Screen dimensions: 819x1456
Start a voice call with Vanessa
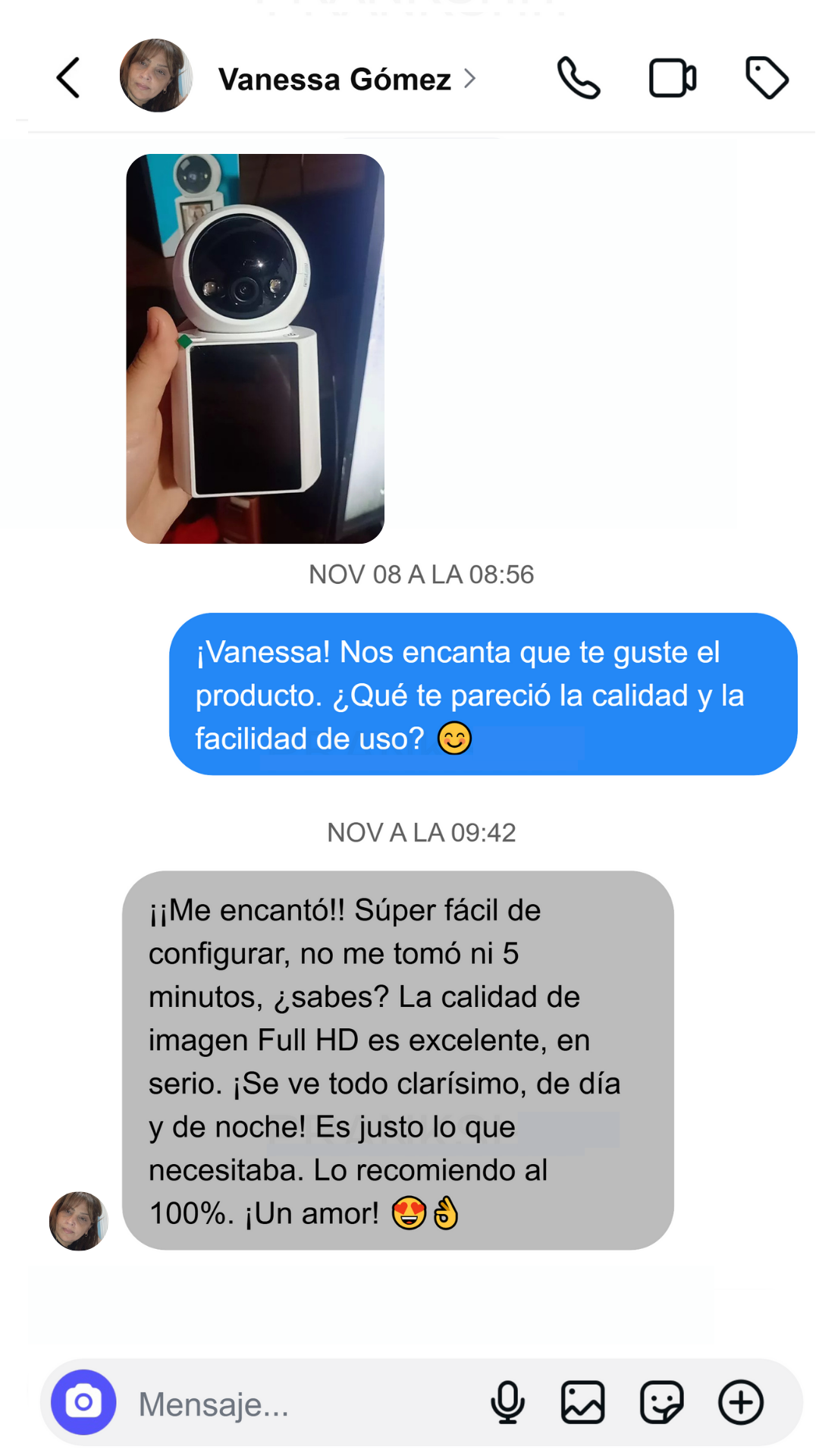click(x=579, y=78)
